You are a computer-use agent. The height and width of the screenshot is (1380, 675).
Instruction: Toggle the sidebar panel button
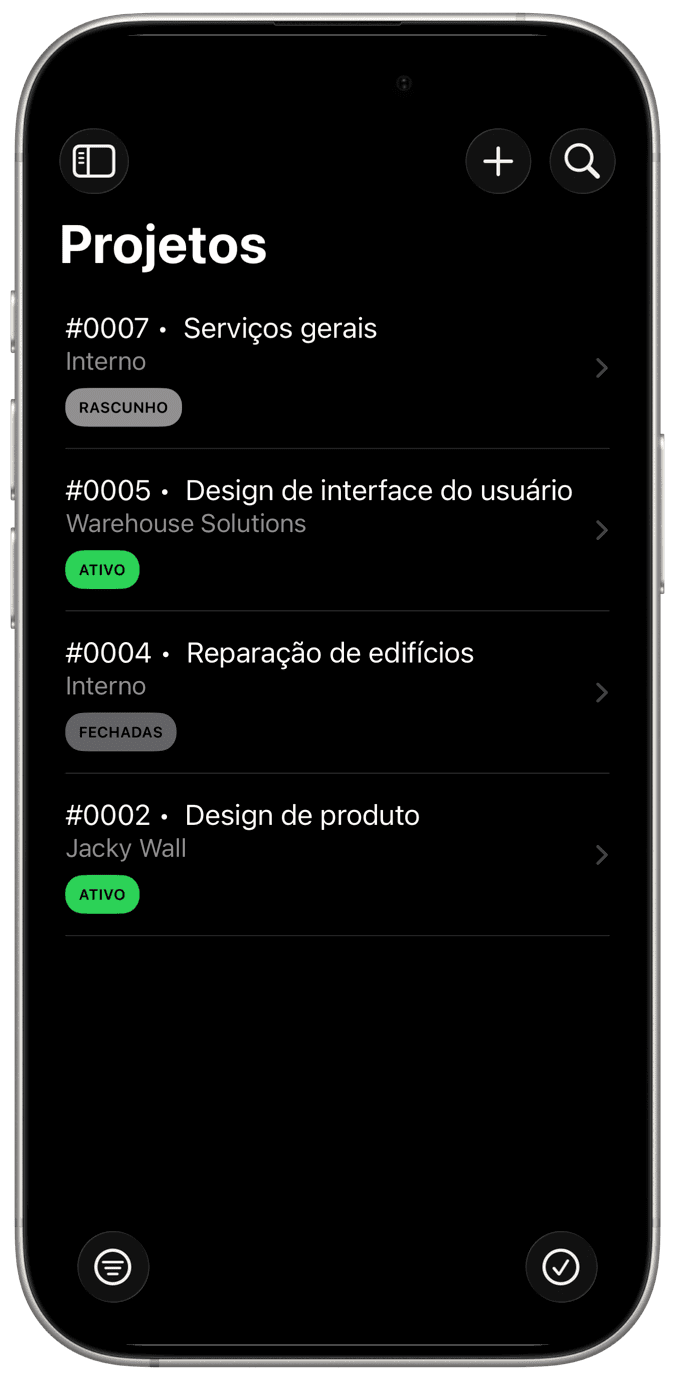coord(94,161)
